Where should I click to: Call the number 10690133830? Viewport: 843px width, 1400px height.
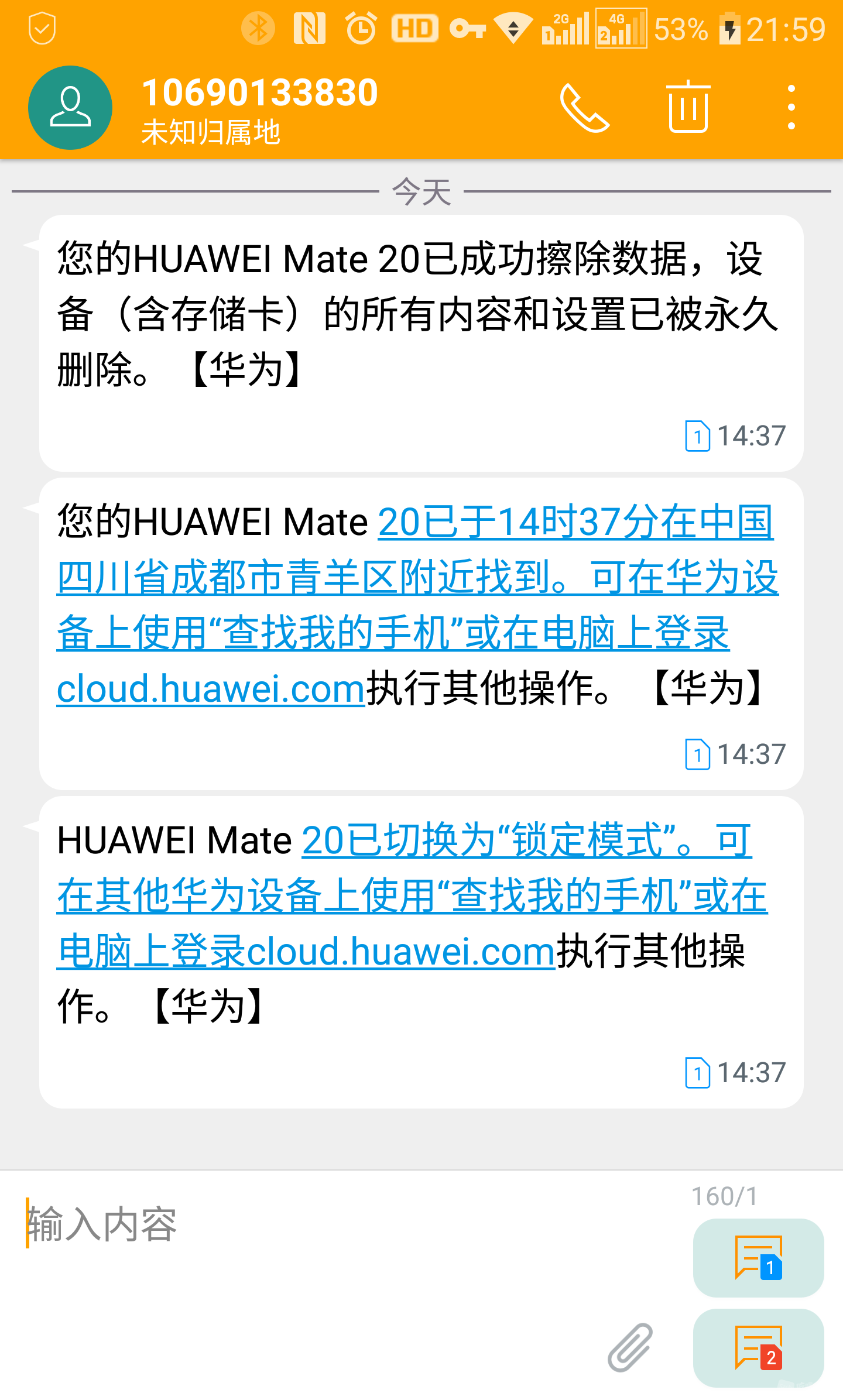tap(584, 108)
